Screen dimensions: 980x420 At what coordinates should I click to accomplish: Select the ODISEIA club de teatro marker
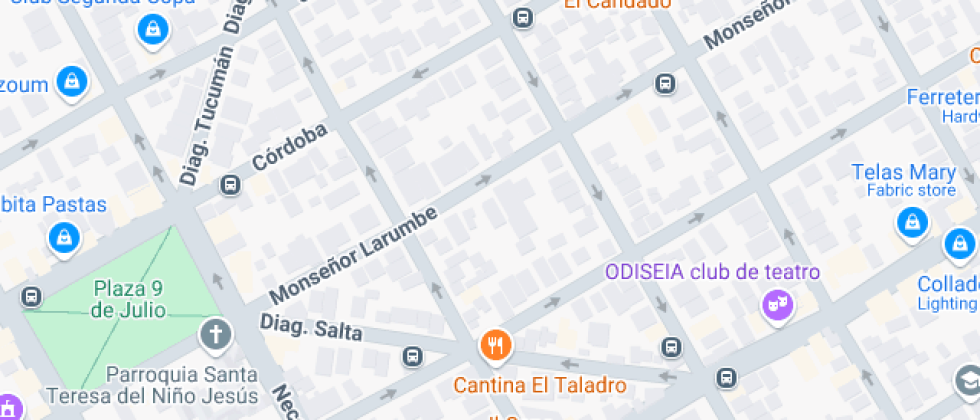click(x=777, y=305)
